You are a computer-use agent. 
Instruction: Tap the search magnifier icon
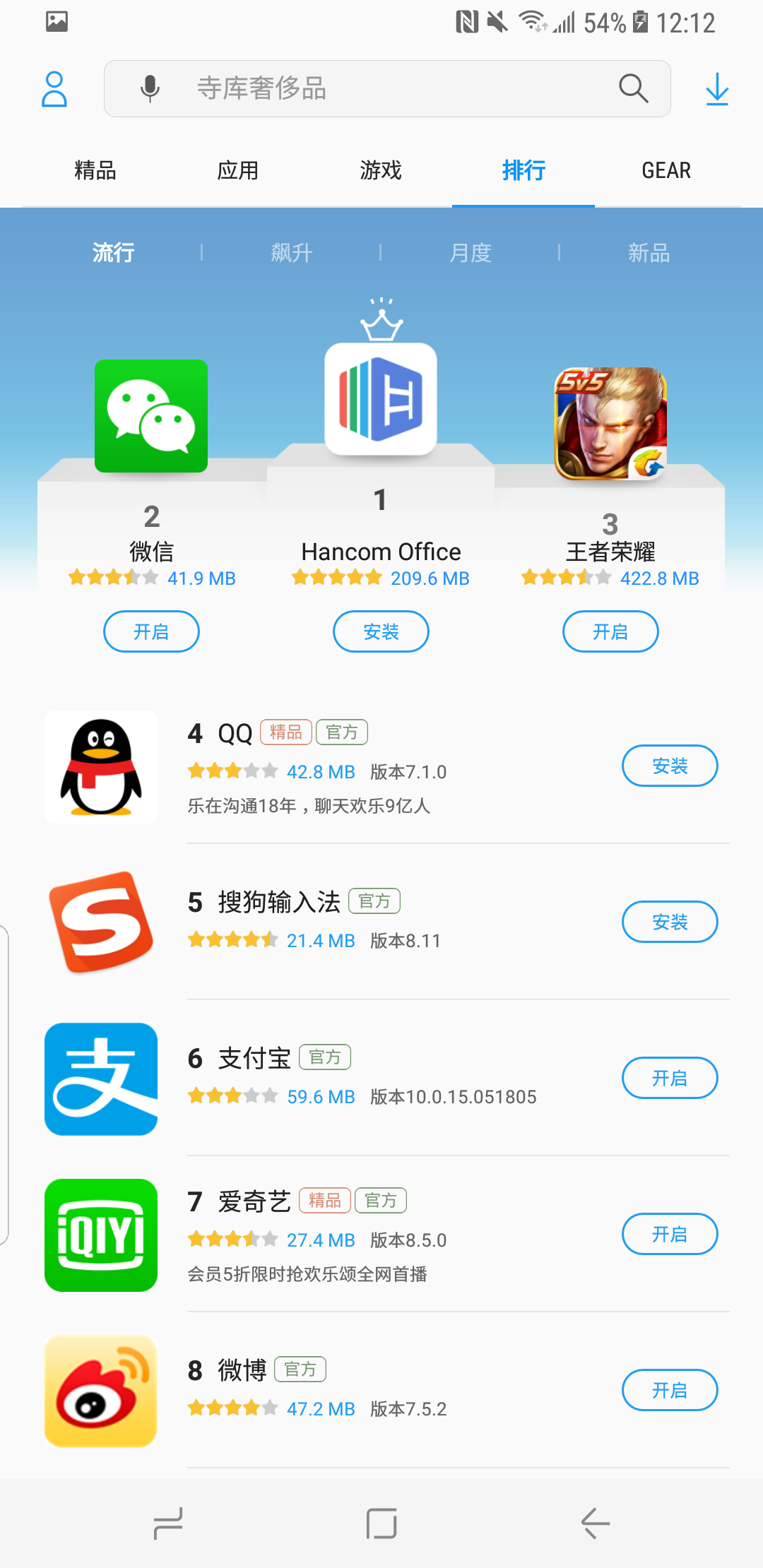pos(633,89)
